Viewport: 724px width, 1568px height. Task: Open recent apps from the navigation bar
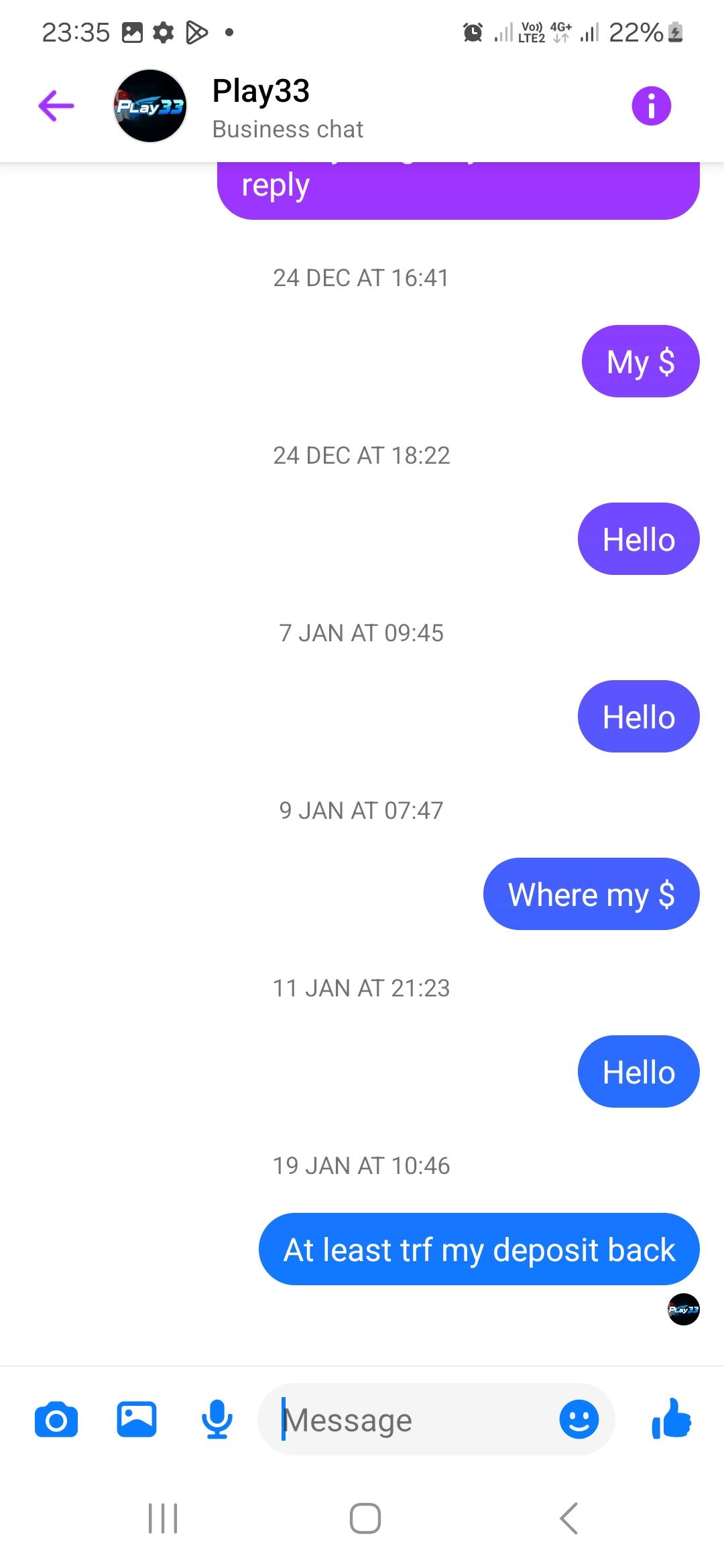coord(163,1518)
